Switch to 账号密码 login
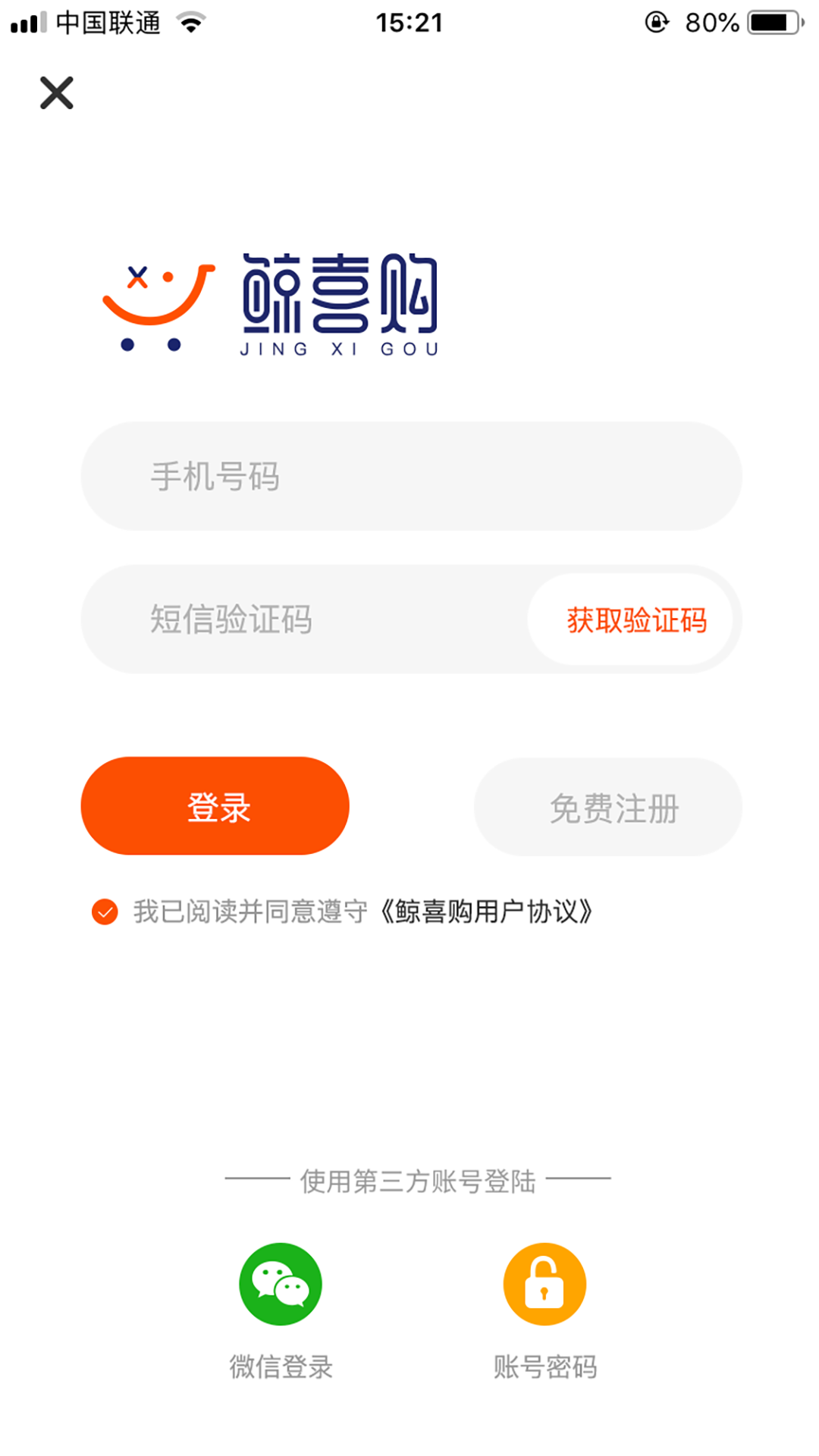Viewport: 819px width, 1456px height. click(x=544, y=1285)
